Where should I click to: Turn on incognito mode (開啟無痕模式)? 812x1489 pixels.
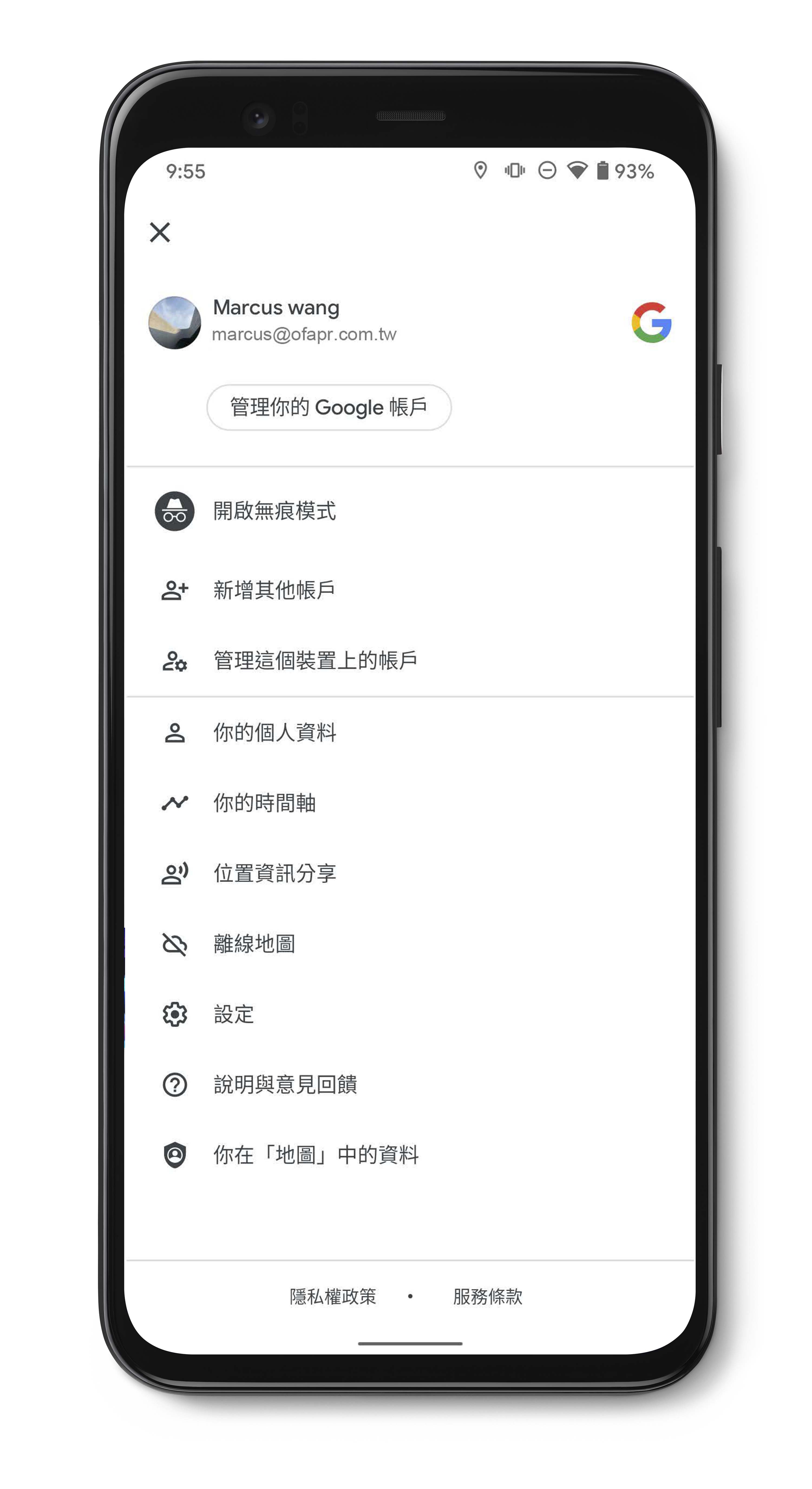coord(274,511)
